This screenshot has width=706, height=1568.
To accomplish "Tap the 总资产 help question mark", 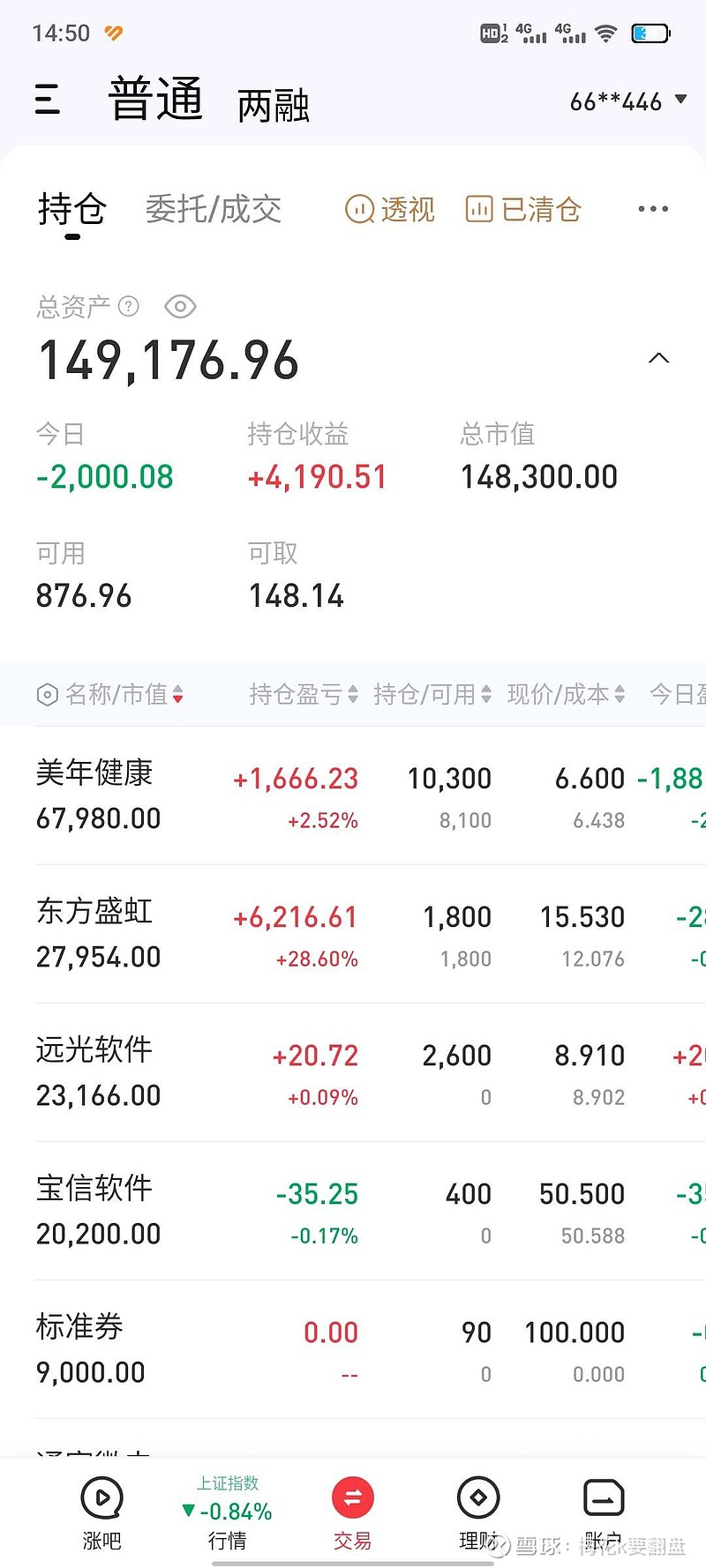I will 129,306.
